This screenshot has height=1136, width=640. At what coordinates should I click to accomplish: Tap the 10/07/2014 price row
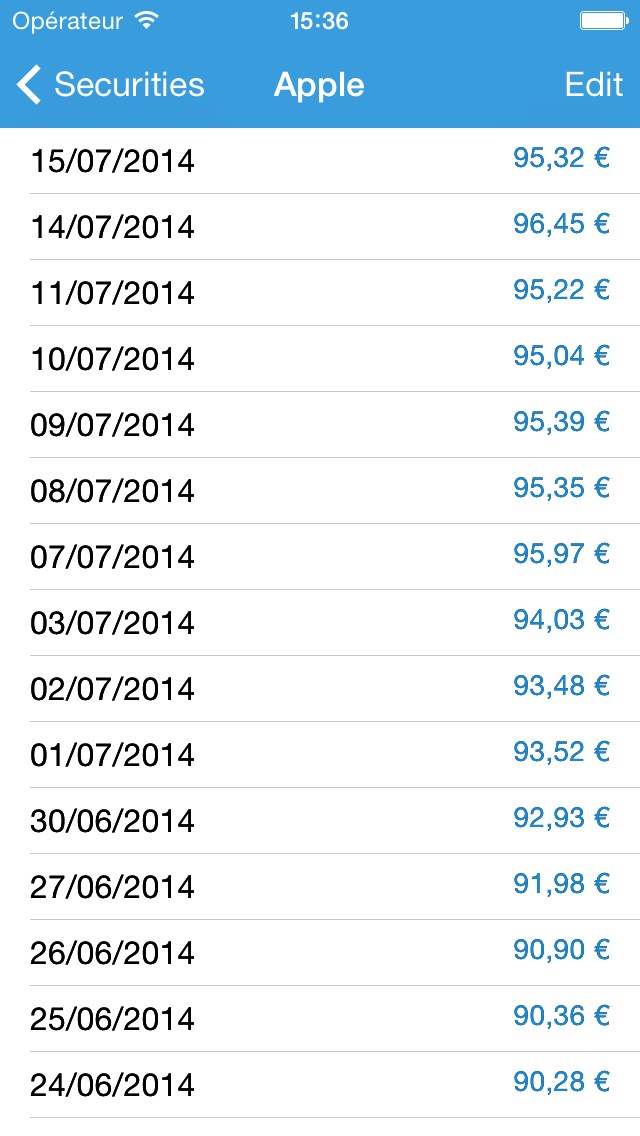point(320,359)
